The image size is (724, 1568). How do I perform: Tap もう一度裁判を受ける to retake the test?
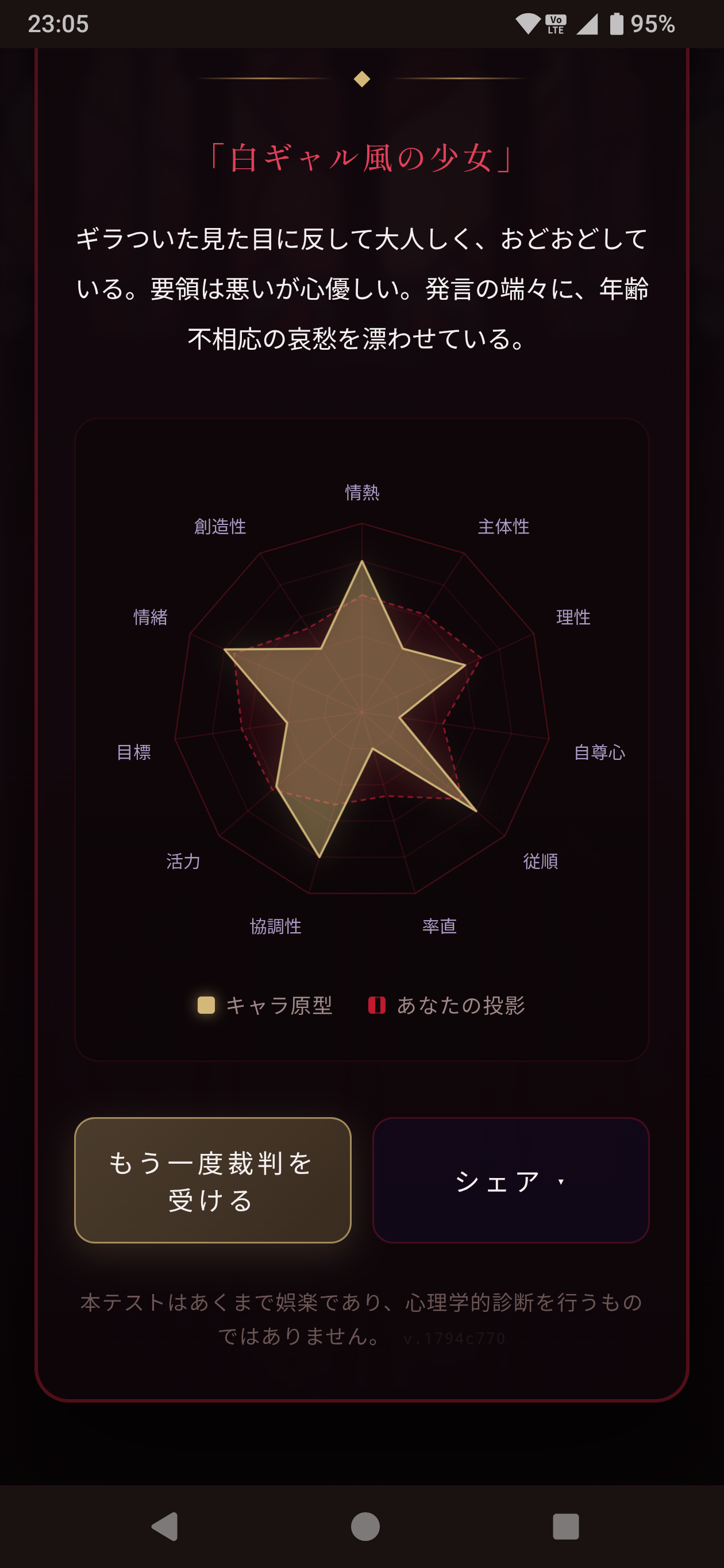[213, 1180]
